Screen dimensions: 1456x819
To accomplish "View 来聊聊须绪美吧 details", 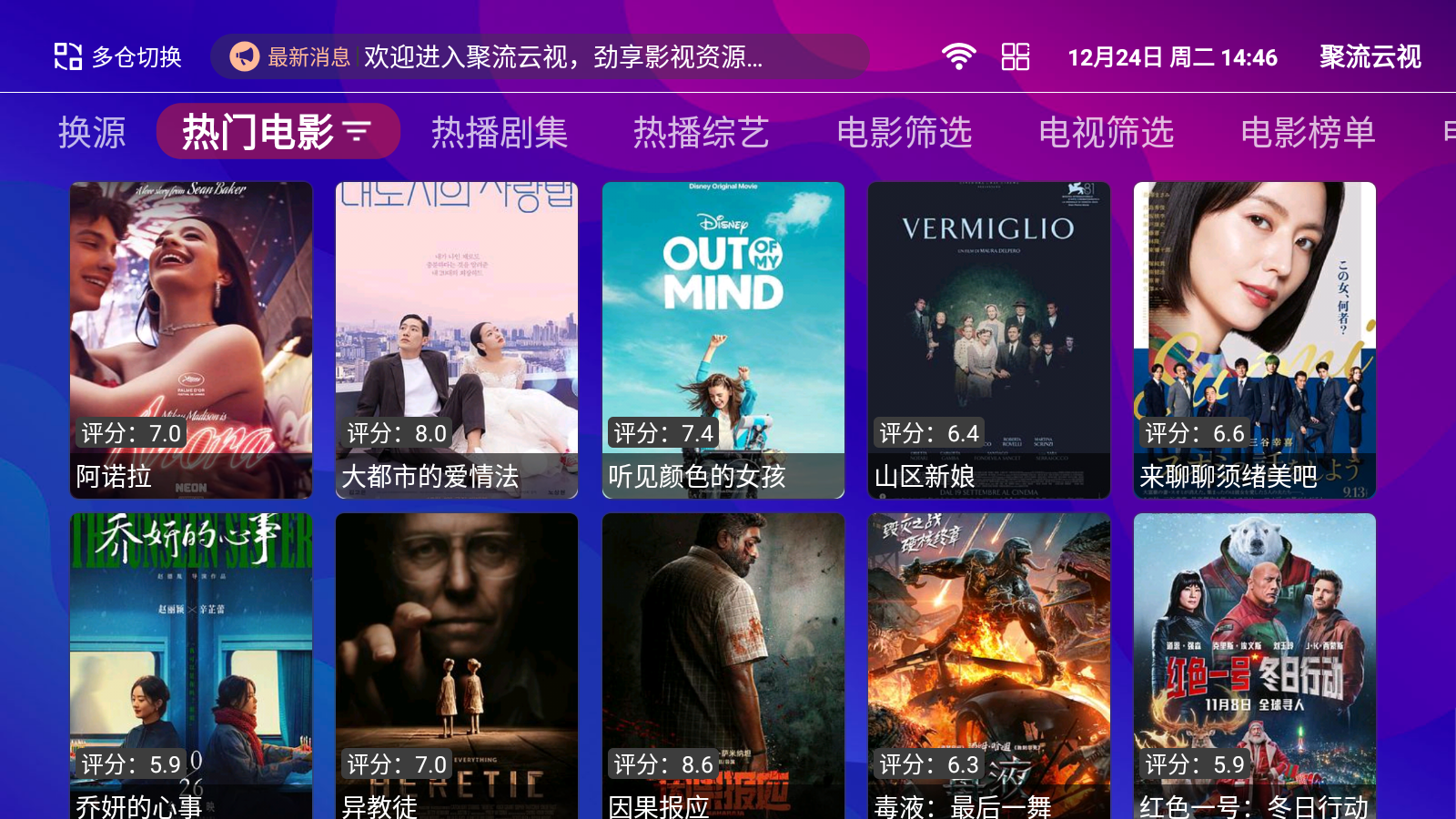I will (x=1254, y=339).
